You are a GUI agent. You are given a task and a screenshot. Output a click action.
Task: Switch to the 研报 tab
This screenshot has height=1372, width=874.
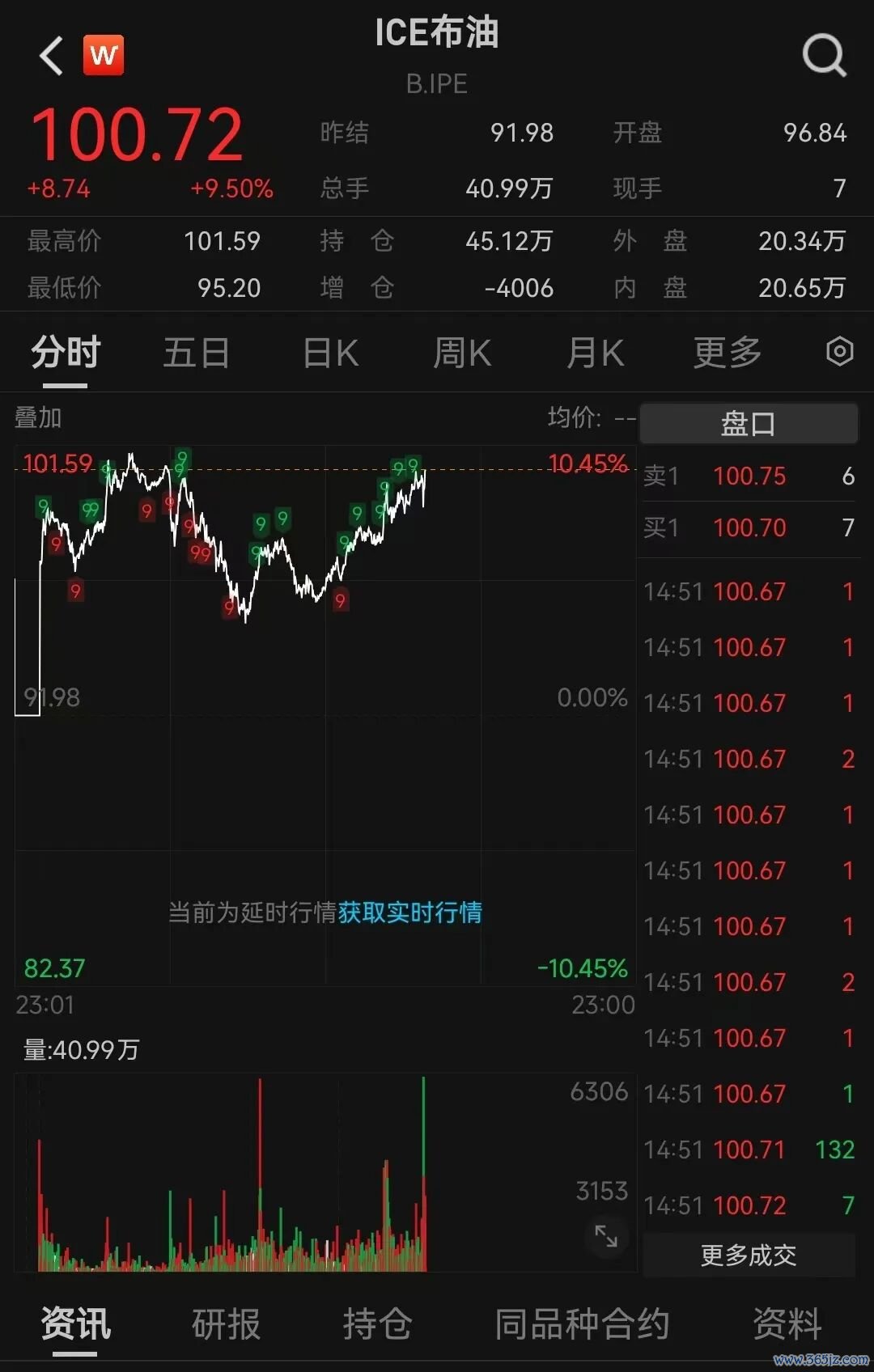pyautogui.click(x=226, y=1324)
